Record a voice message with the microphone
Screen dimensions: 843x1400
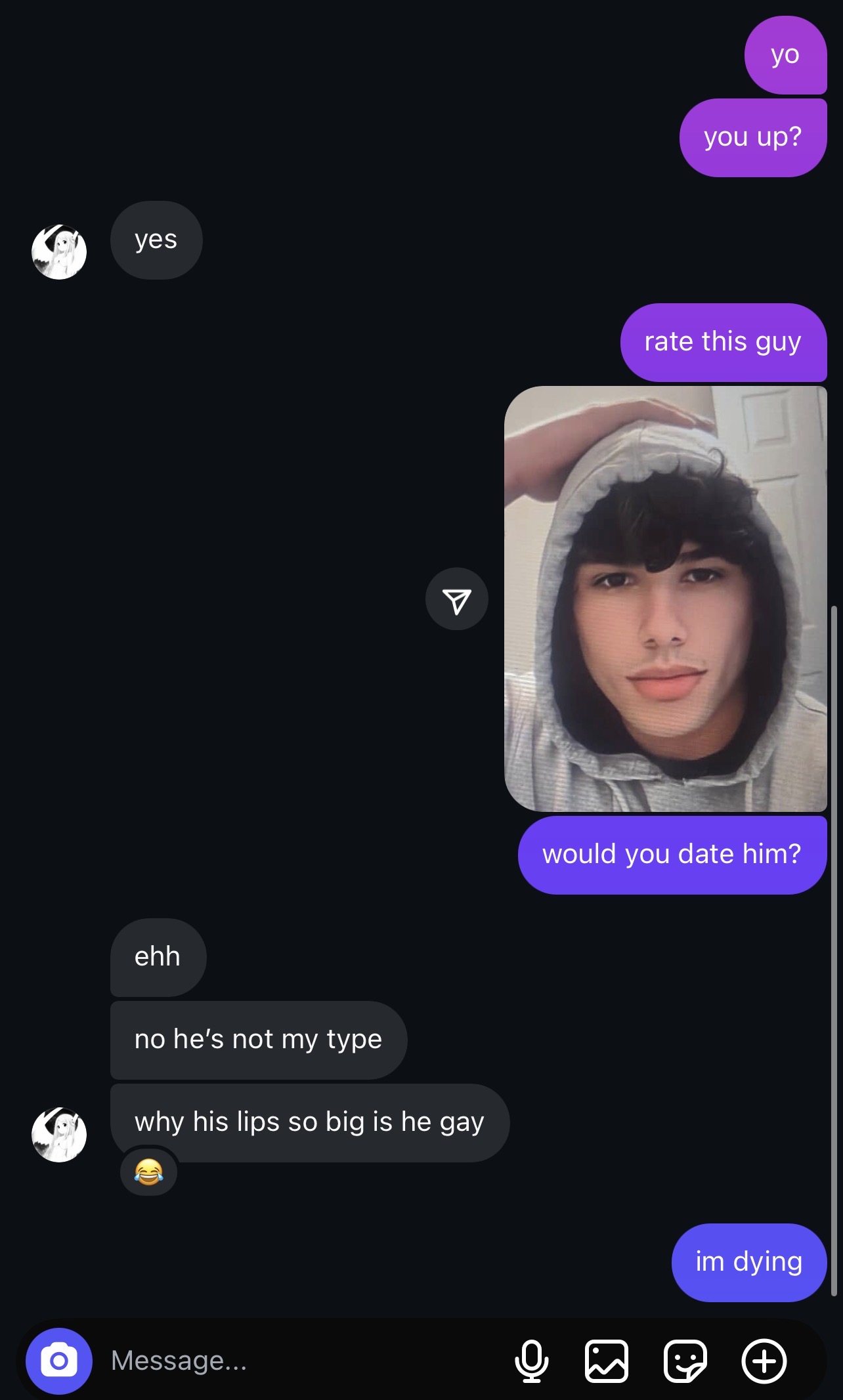click(x=531, y=1361)
